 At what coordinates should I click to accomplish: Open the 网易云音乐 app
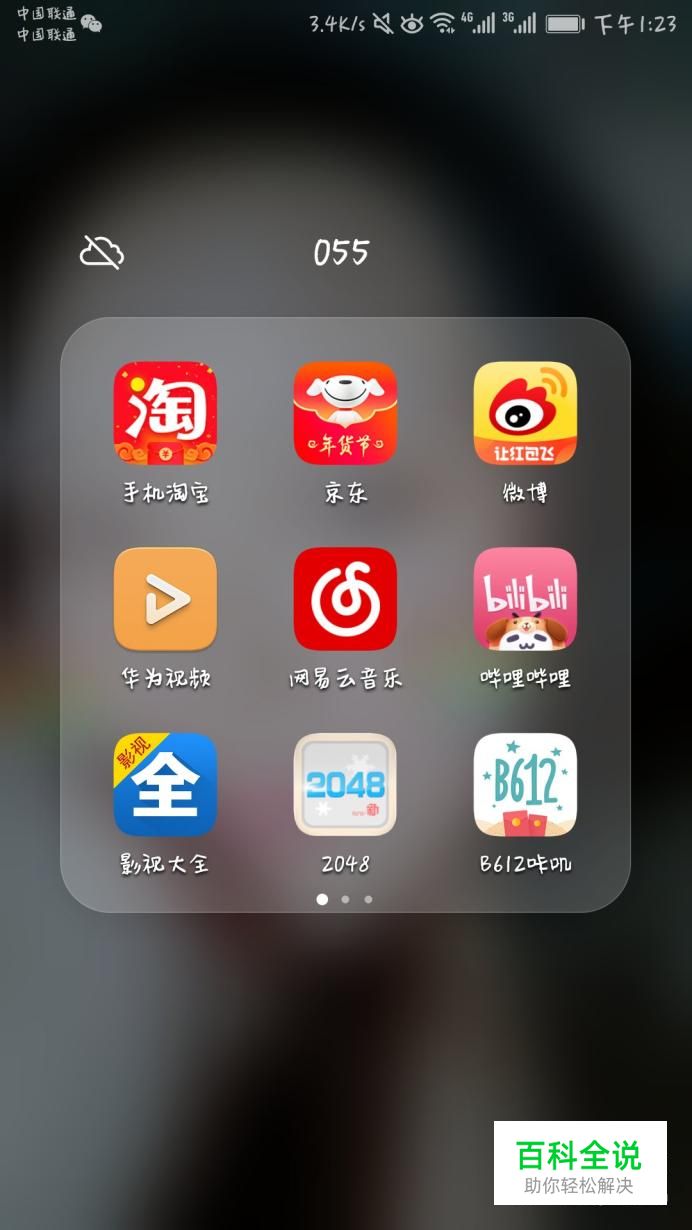click(x=345, y=599)
